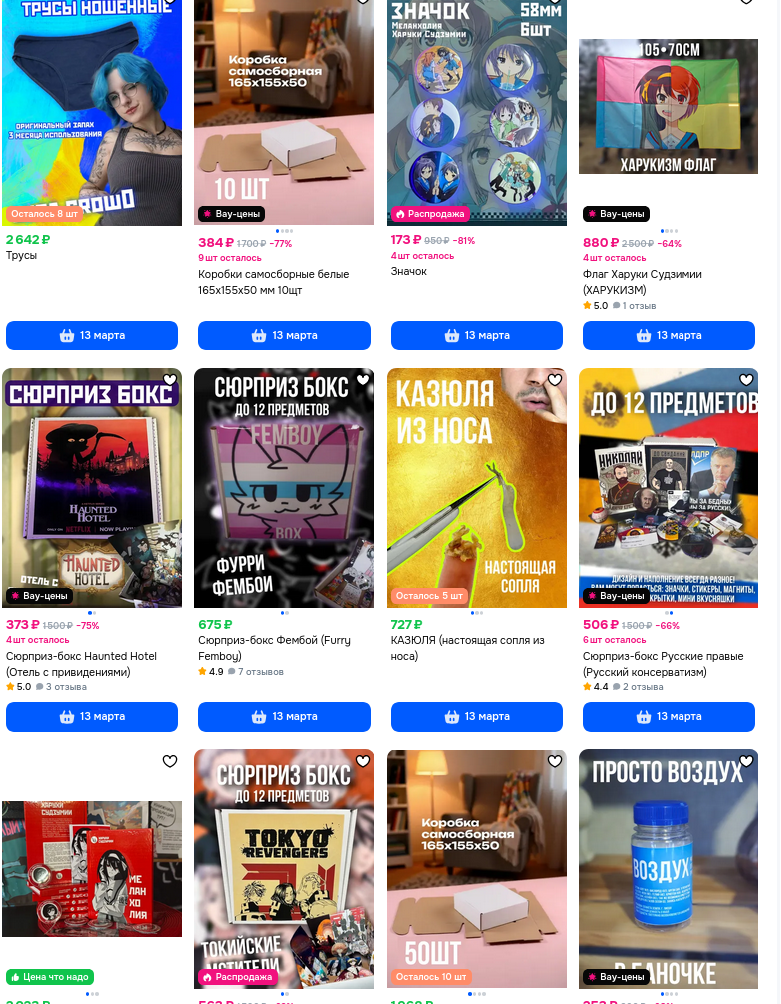Favorite the Фурри Фембой surprise box
The image size is (781, 1004).
tap(362, 380)
